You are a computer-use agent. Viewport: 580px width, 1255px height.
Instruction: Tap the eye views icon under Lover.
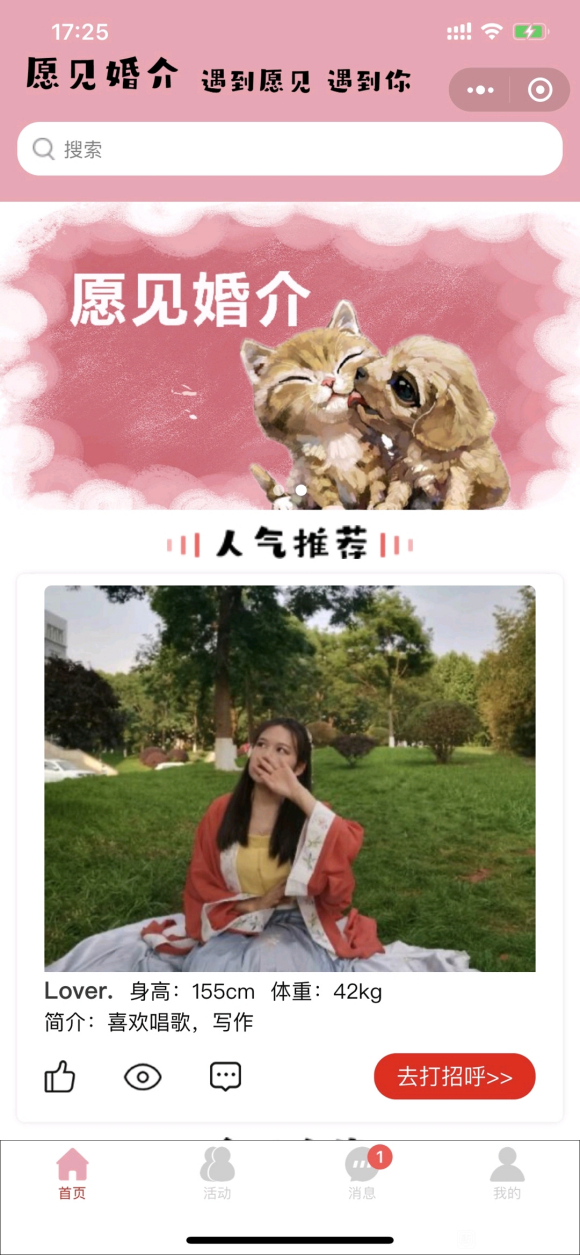point(143,1077)
